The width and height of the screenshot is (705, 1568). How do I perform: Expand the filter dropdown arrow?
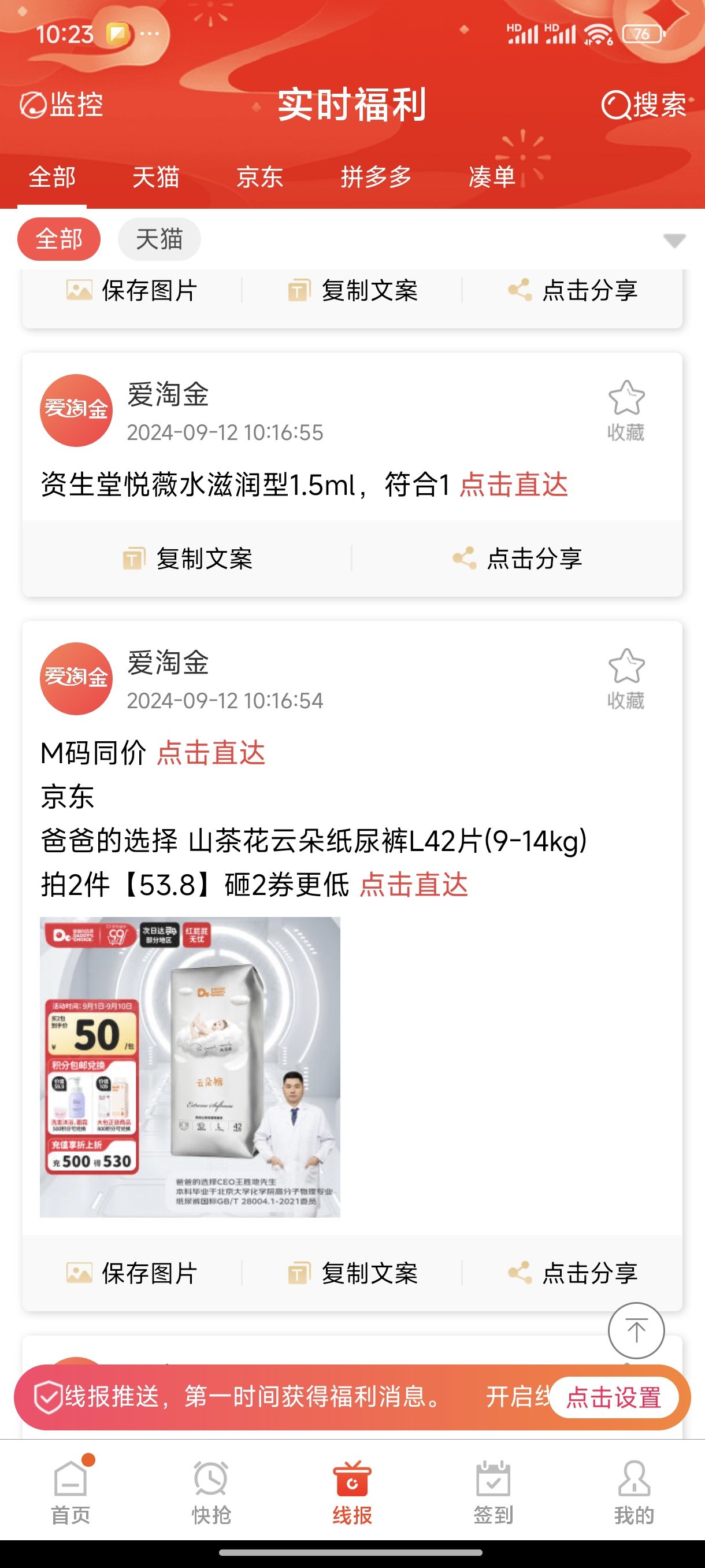tap(674, 241)
